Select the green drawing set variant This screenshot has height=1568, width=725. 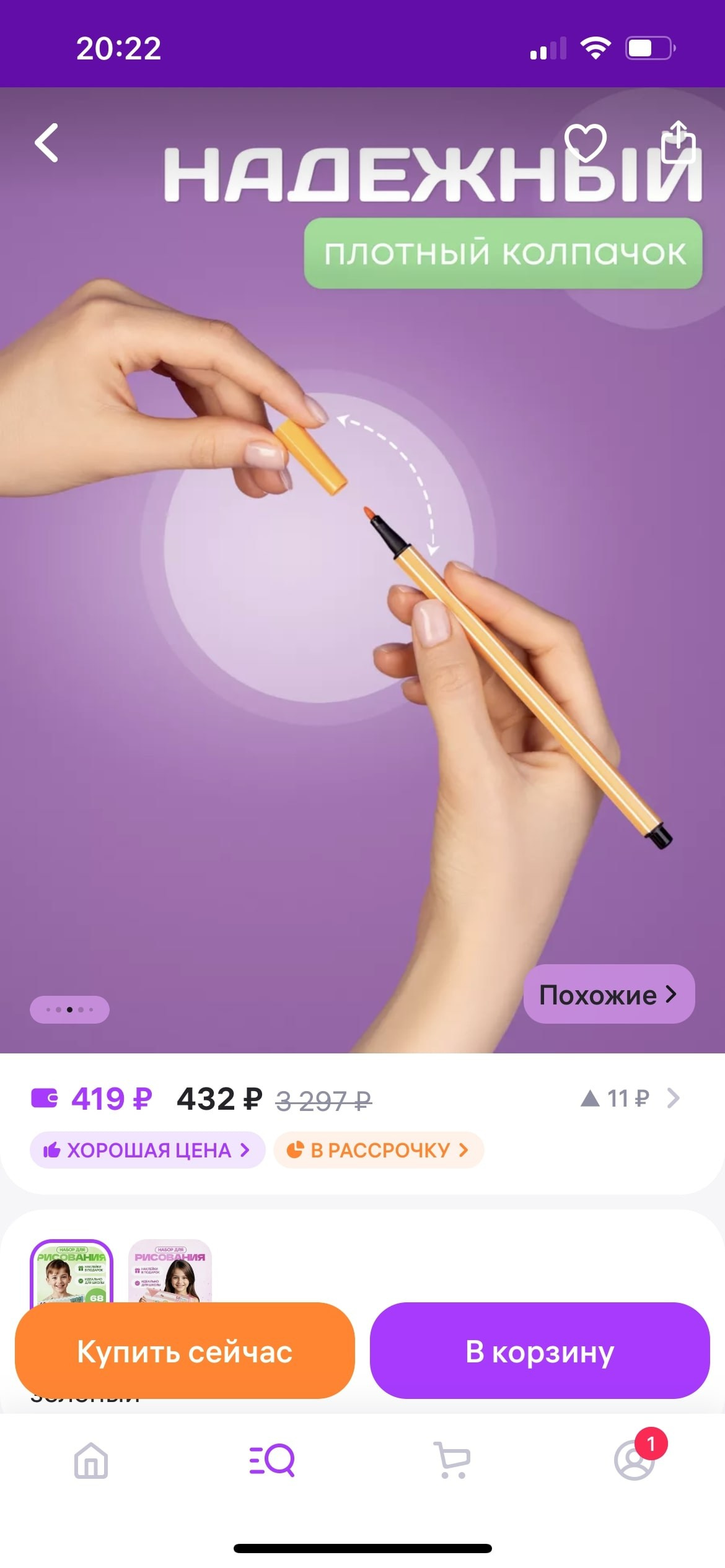pyautogui.click(x=71, y=1271)
